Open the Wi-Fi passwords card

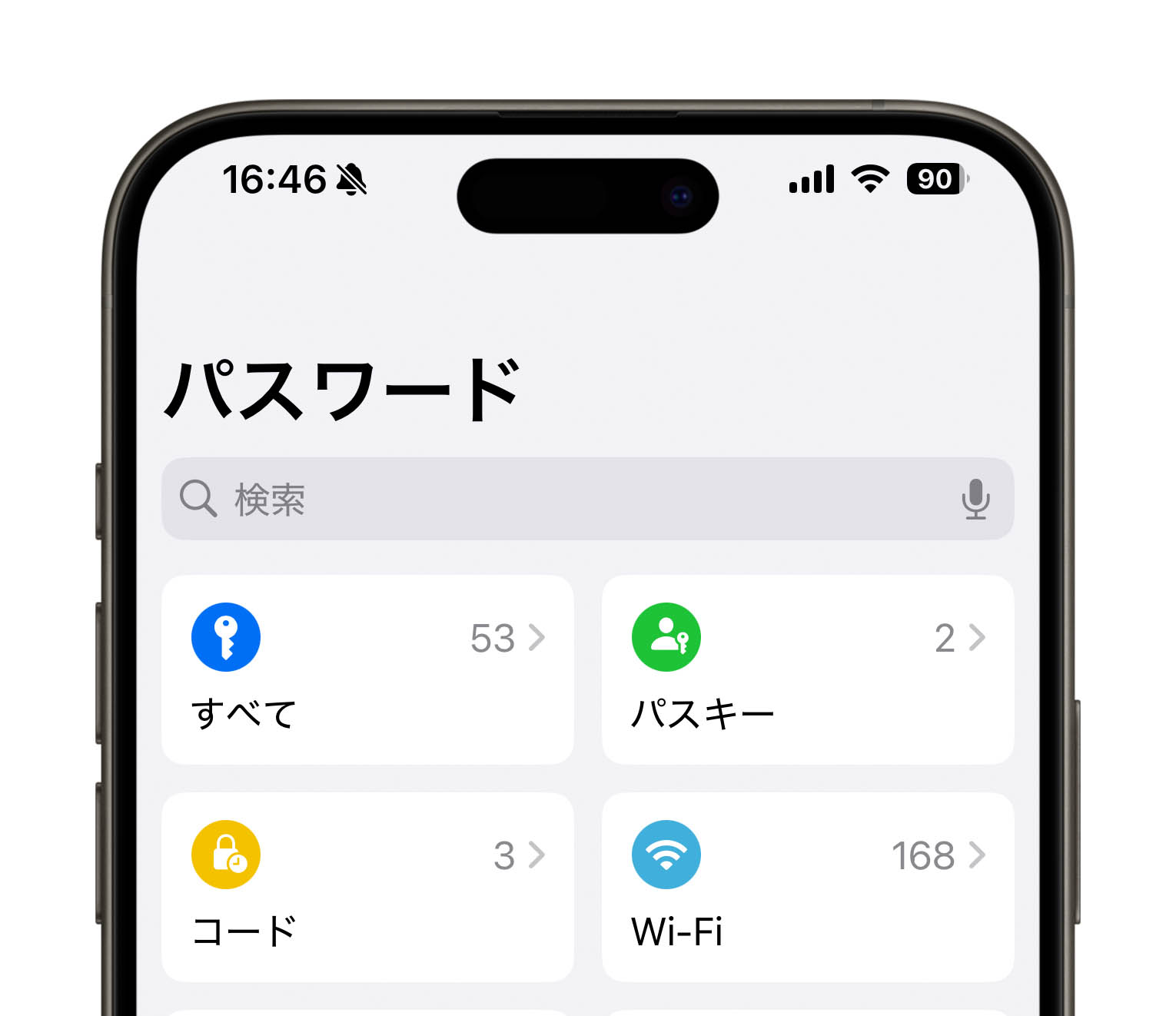click(x=807, y=887)
